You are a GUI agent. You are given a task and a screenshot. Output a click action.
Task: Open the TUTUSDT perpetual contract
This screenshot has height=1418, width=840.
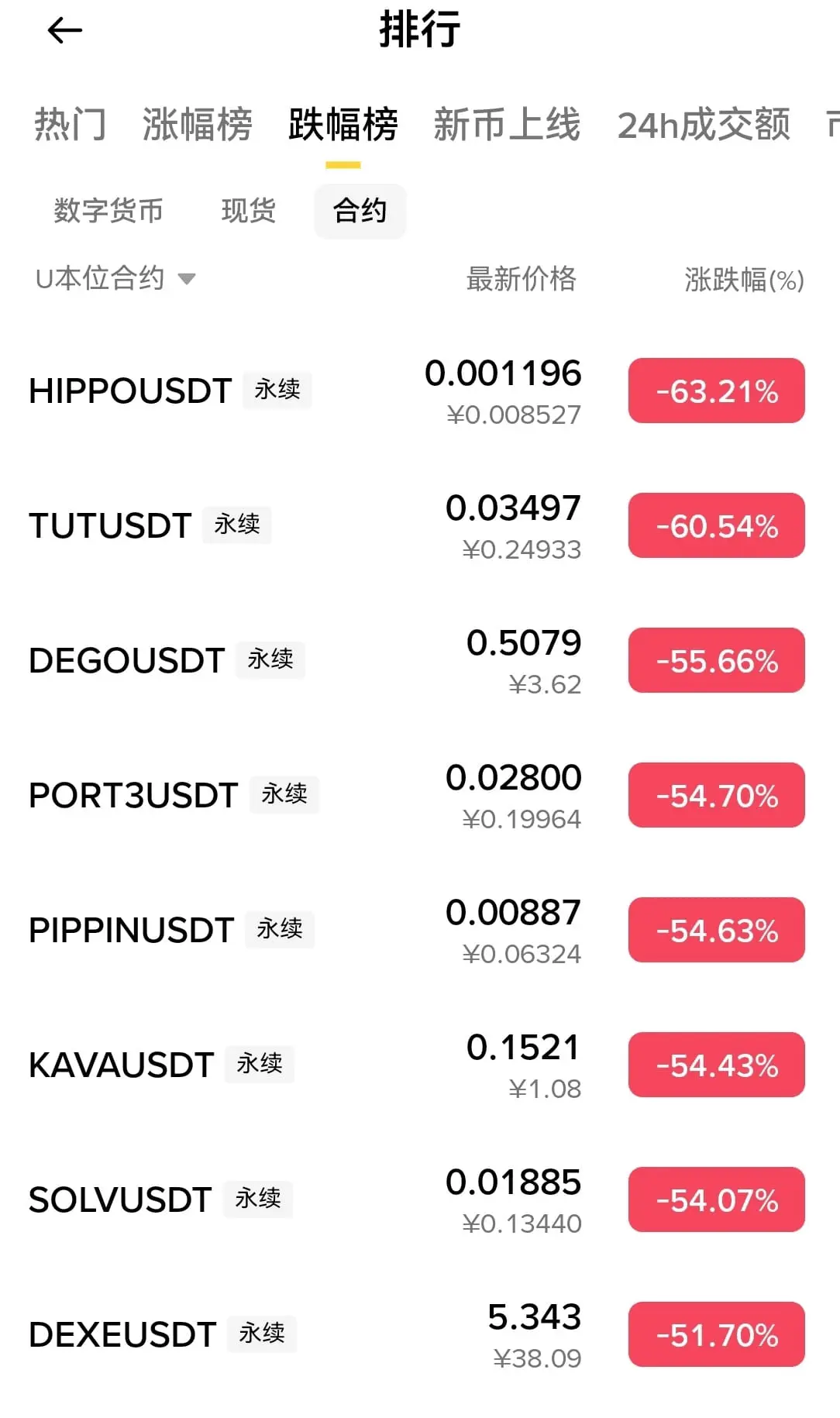[x=110, y=525]
